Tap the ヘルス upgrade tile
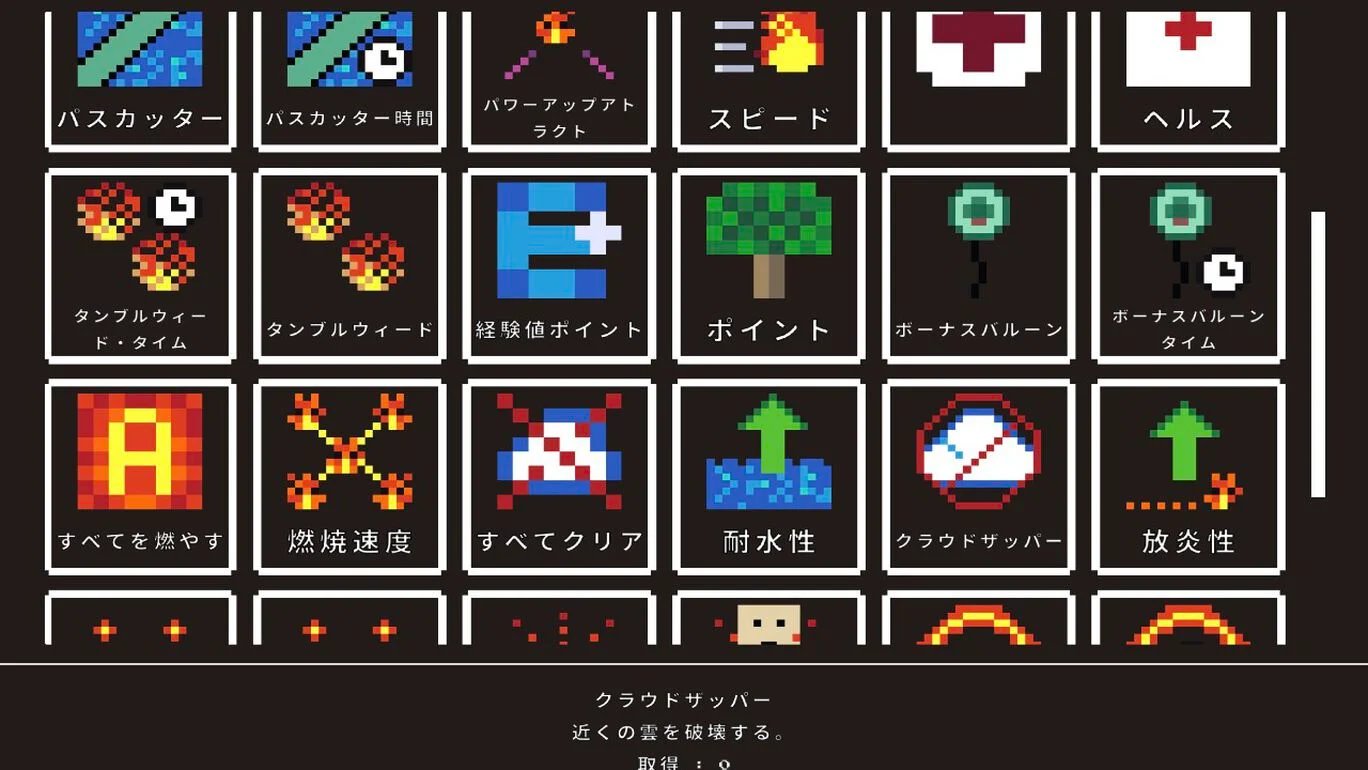The height and width of the screenshot is (770, 1368). tap(1188, 80)
